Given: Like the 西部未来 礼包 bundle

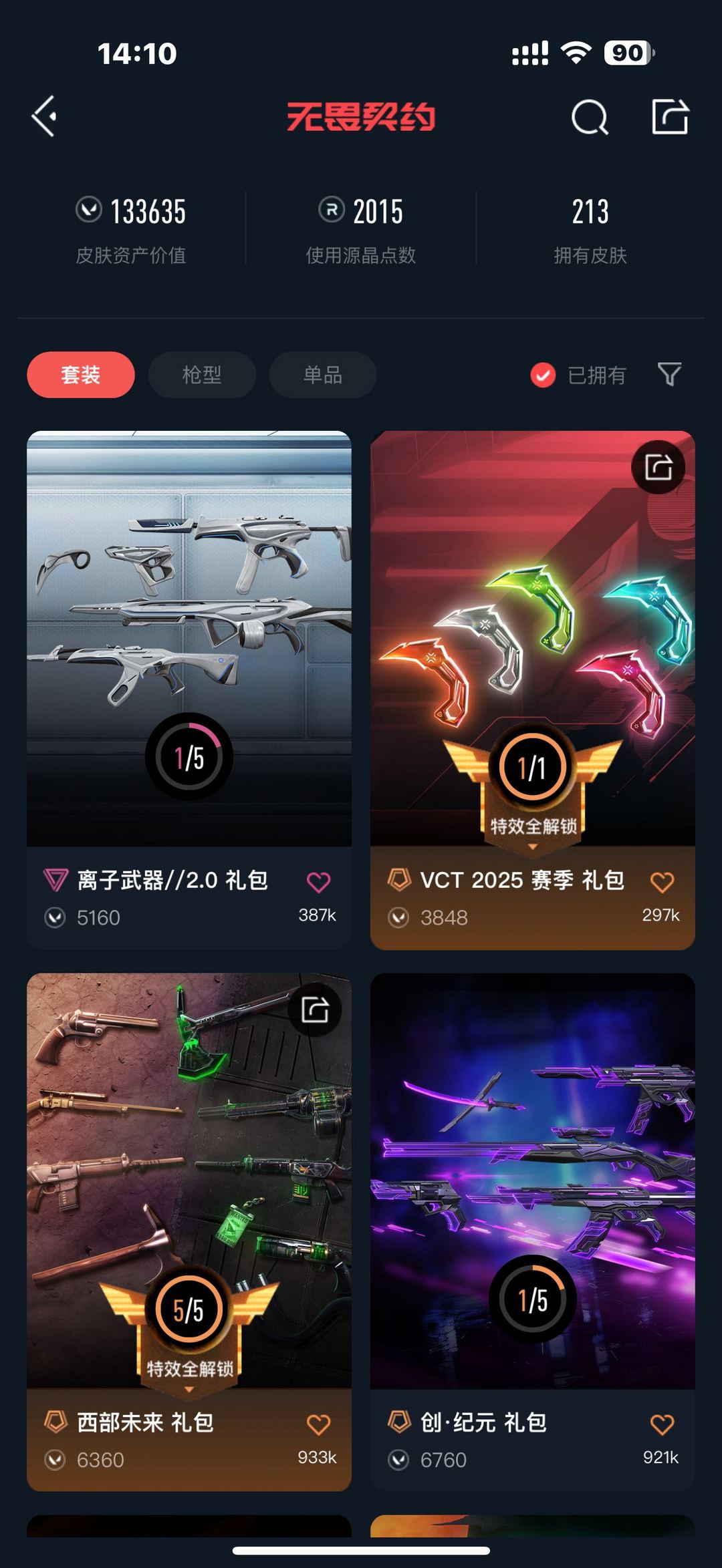Looking at the screenshot, I should point(318,1425).
